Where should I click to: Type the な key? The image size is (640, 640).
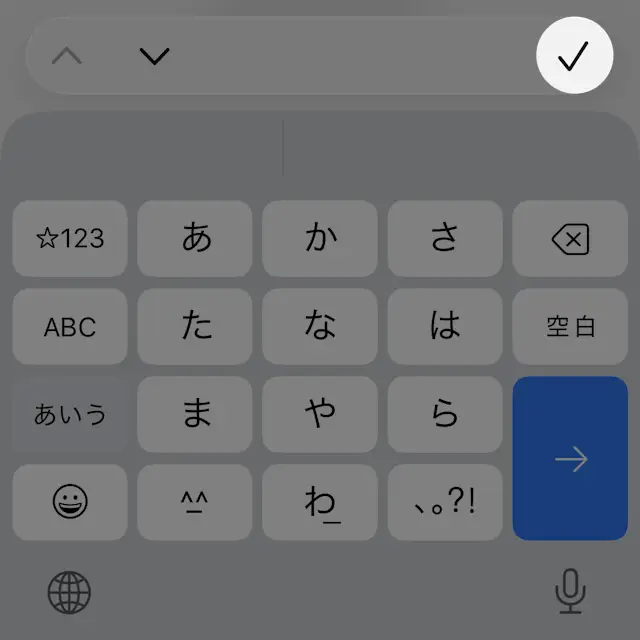point(320,326)
